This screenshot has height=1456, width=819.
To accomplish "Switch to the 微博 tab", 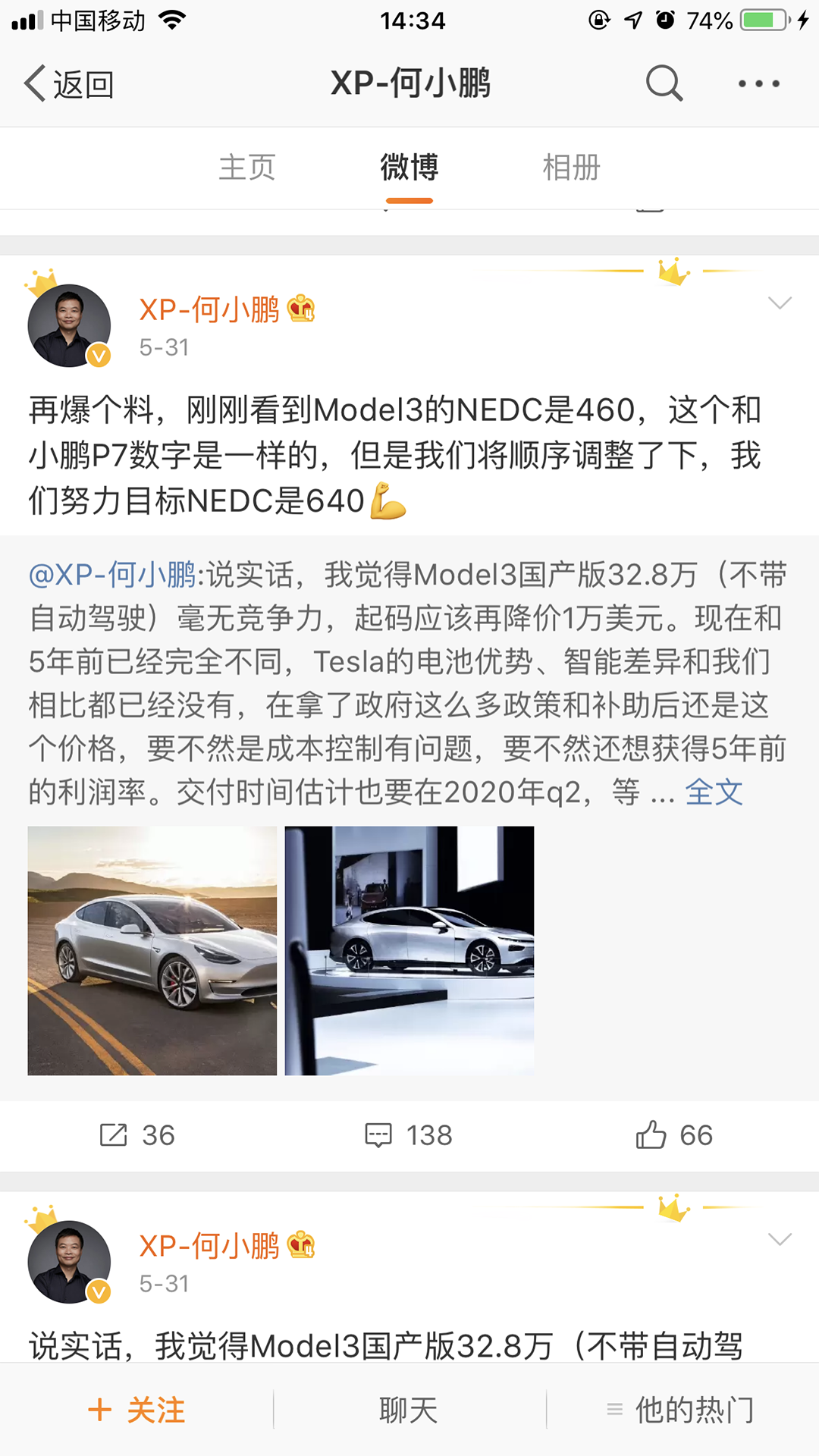I will click(x=409, y=168).
